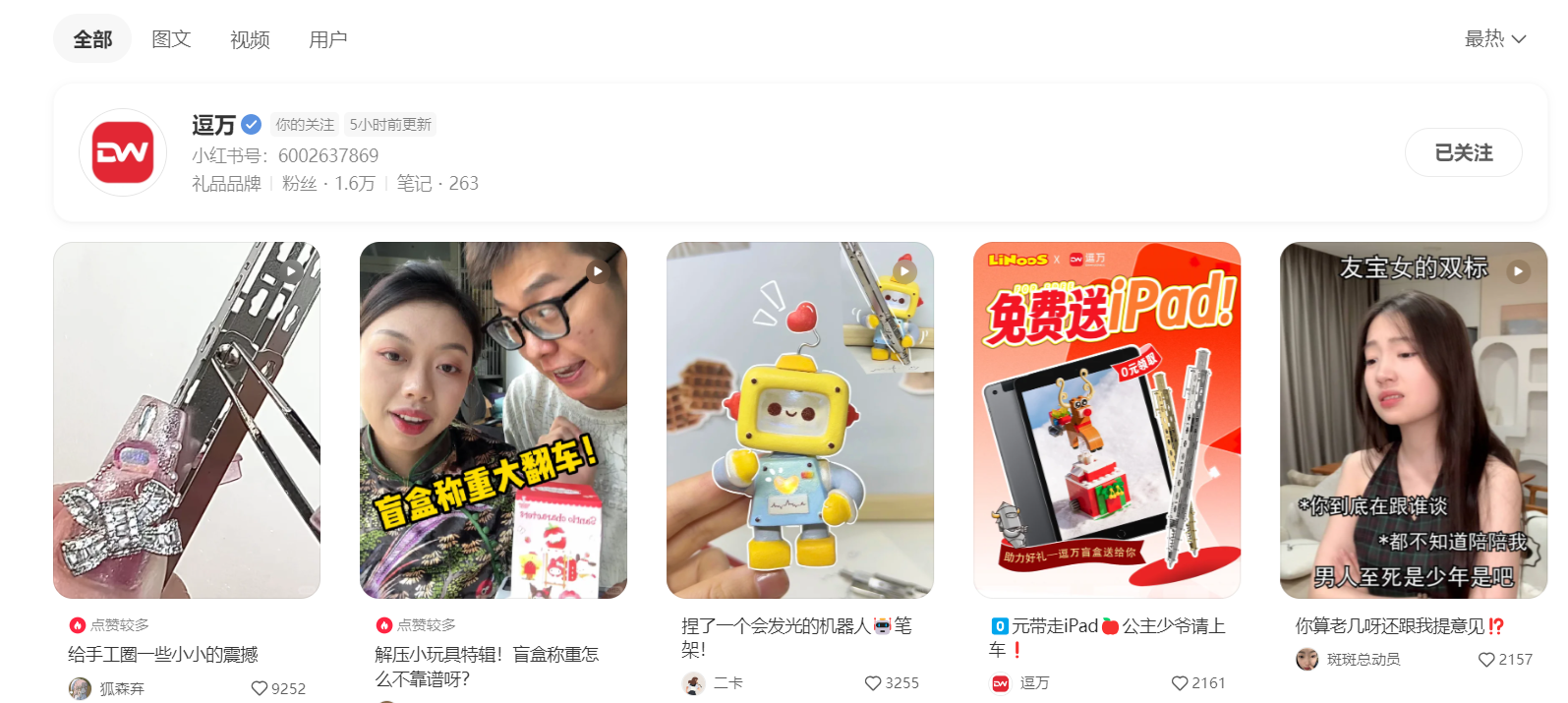The image size is (1568, 703).
Task: Expand the 最热 sort dropdown
Action: point(1494,38)
